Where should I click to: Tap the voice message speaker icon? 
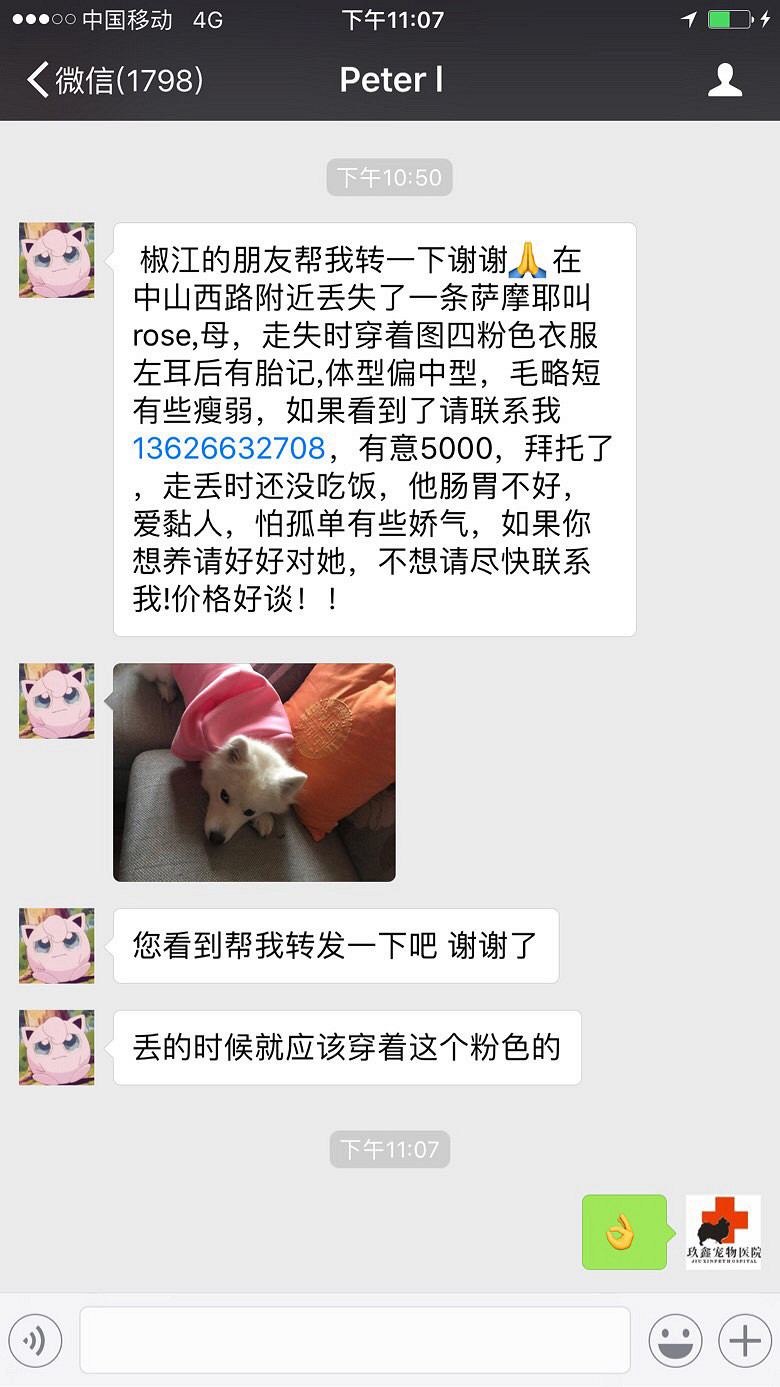pyautogui.click(x=34, y=1340)
